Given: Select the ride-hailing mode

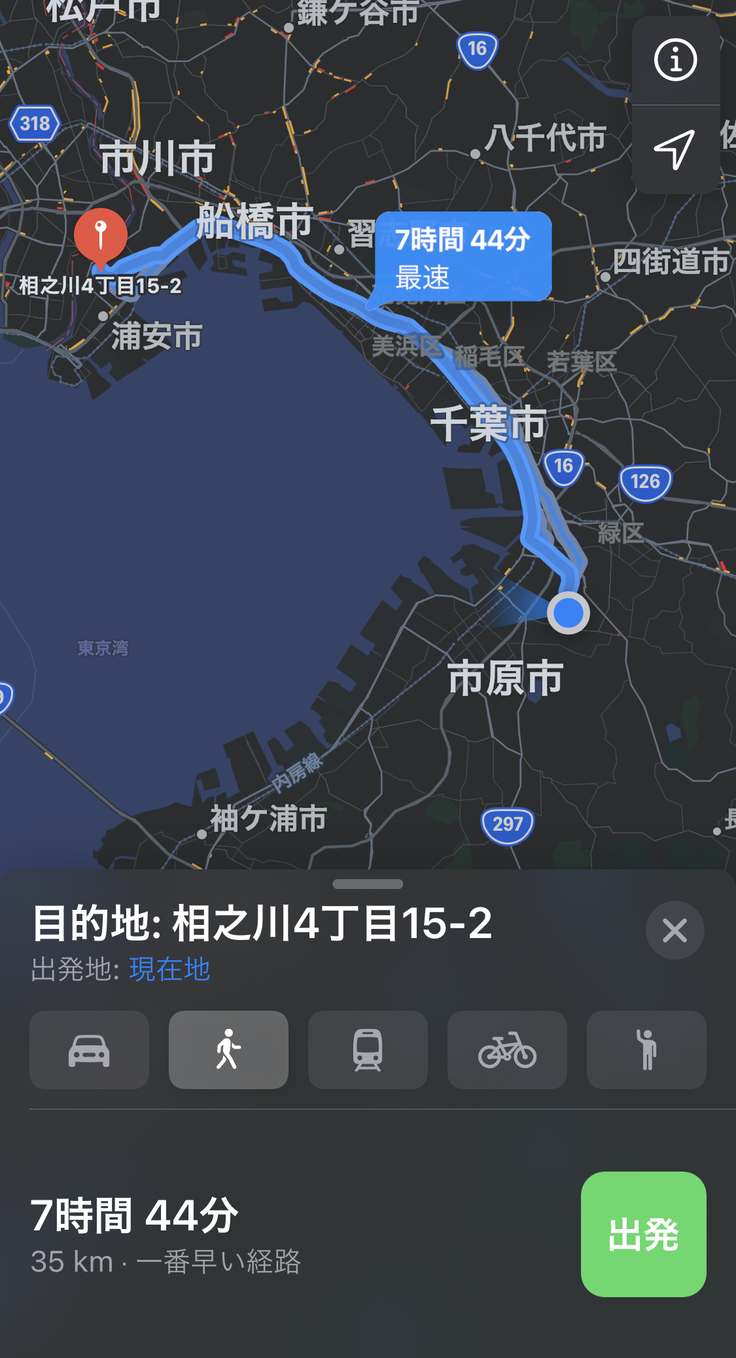Looking at the screenshot, I should 646,1050.
